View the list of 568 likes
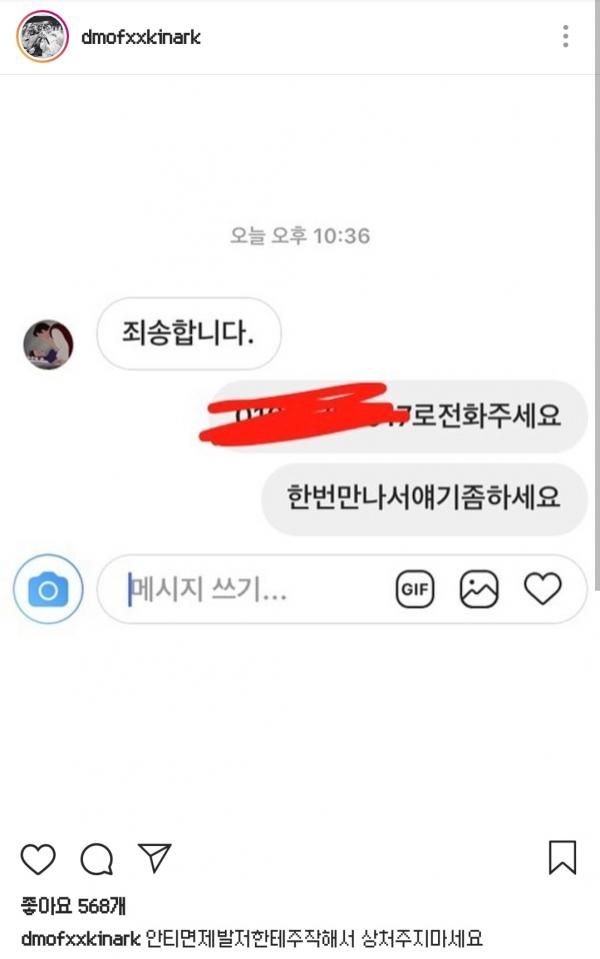600x959 pixels. 73,907
